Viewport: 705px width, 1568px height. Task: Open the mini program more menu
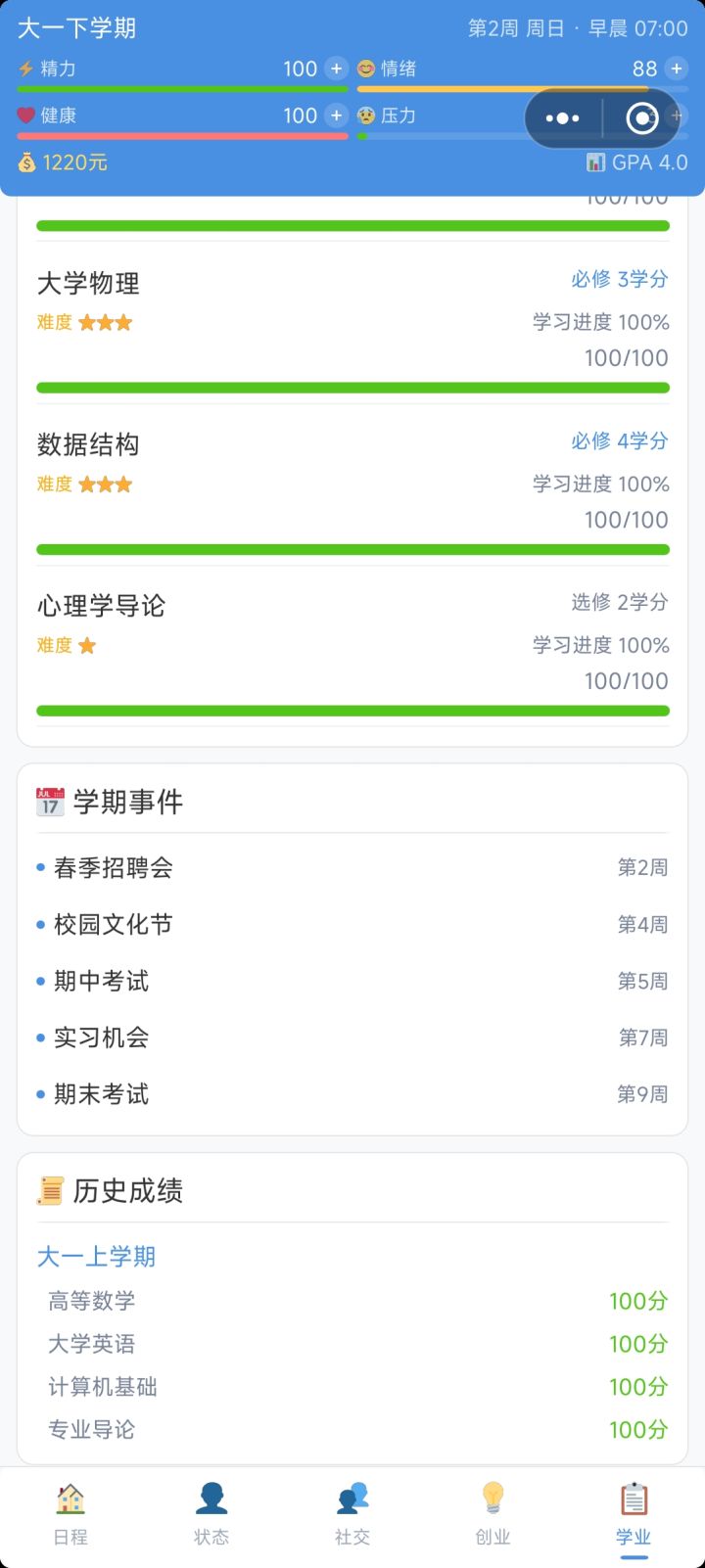click(562, 118)
